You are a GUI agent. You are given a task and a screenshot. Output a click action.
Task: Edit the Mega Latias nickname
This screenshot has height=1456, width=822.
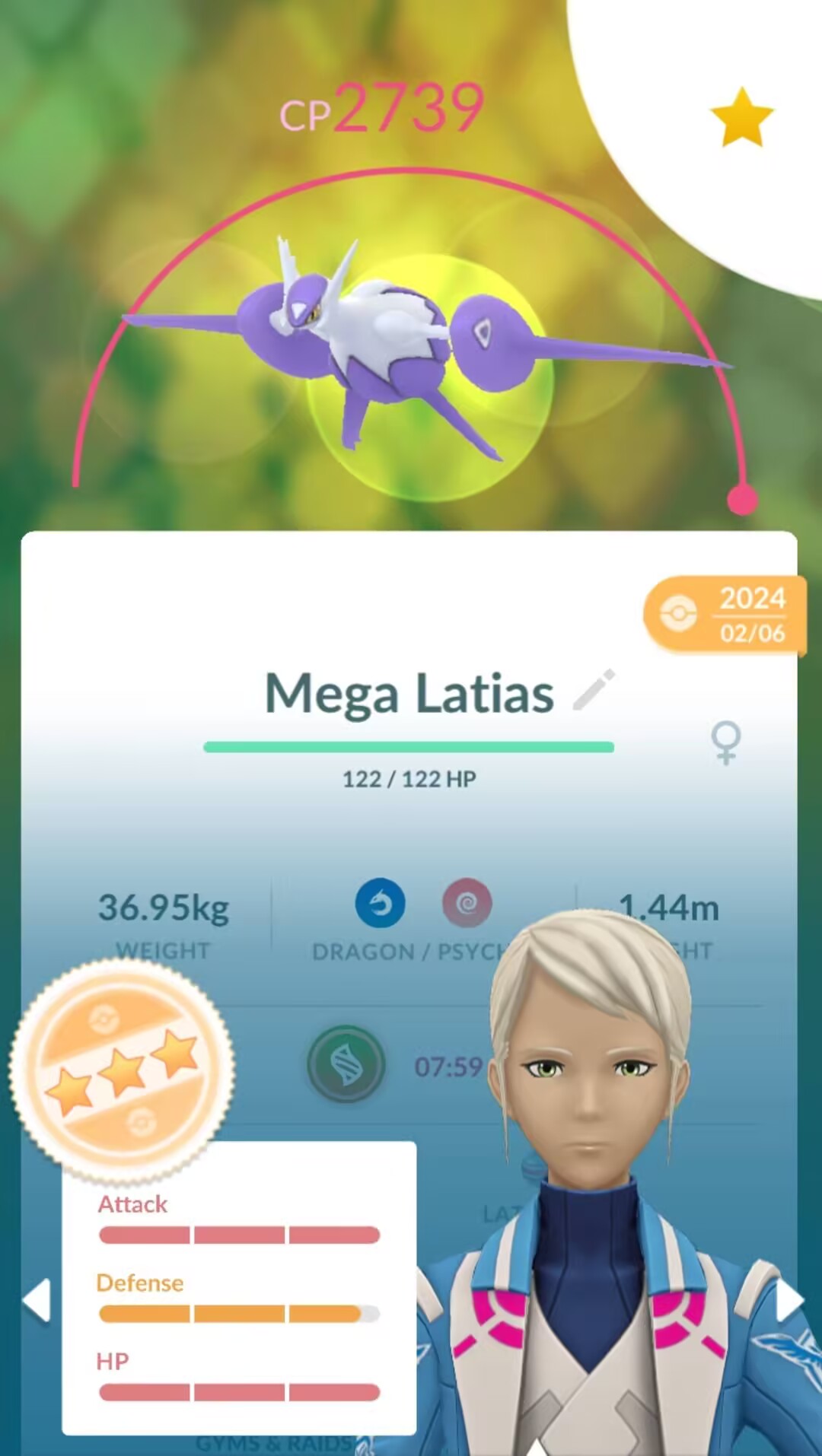(594, 690)
